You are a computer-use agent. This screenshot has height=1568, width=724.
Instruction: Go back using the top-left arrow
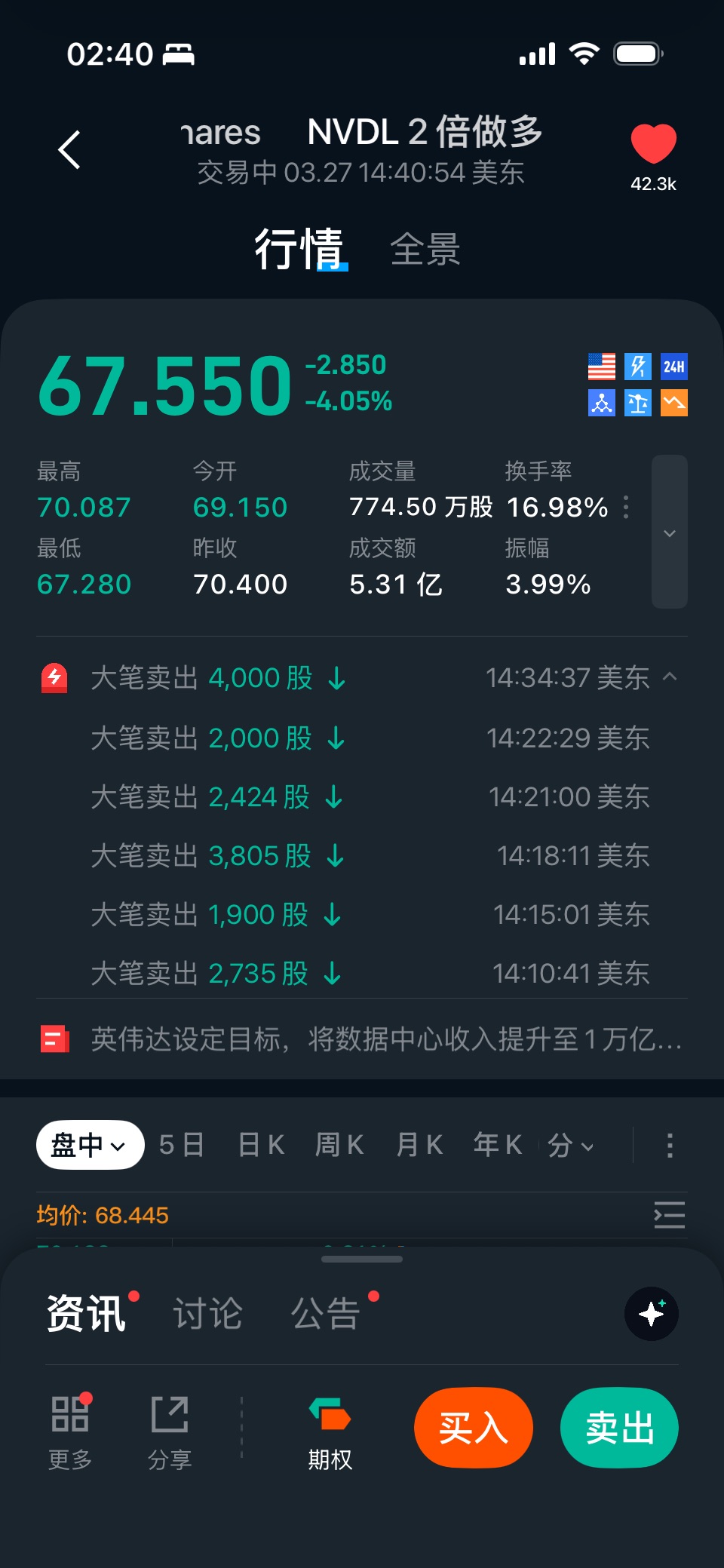point(69,149)
